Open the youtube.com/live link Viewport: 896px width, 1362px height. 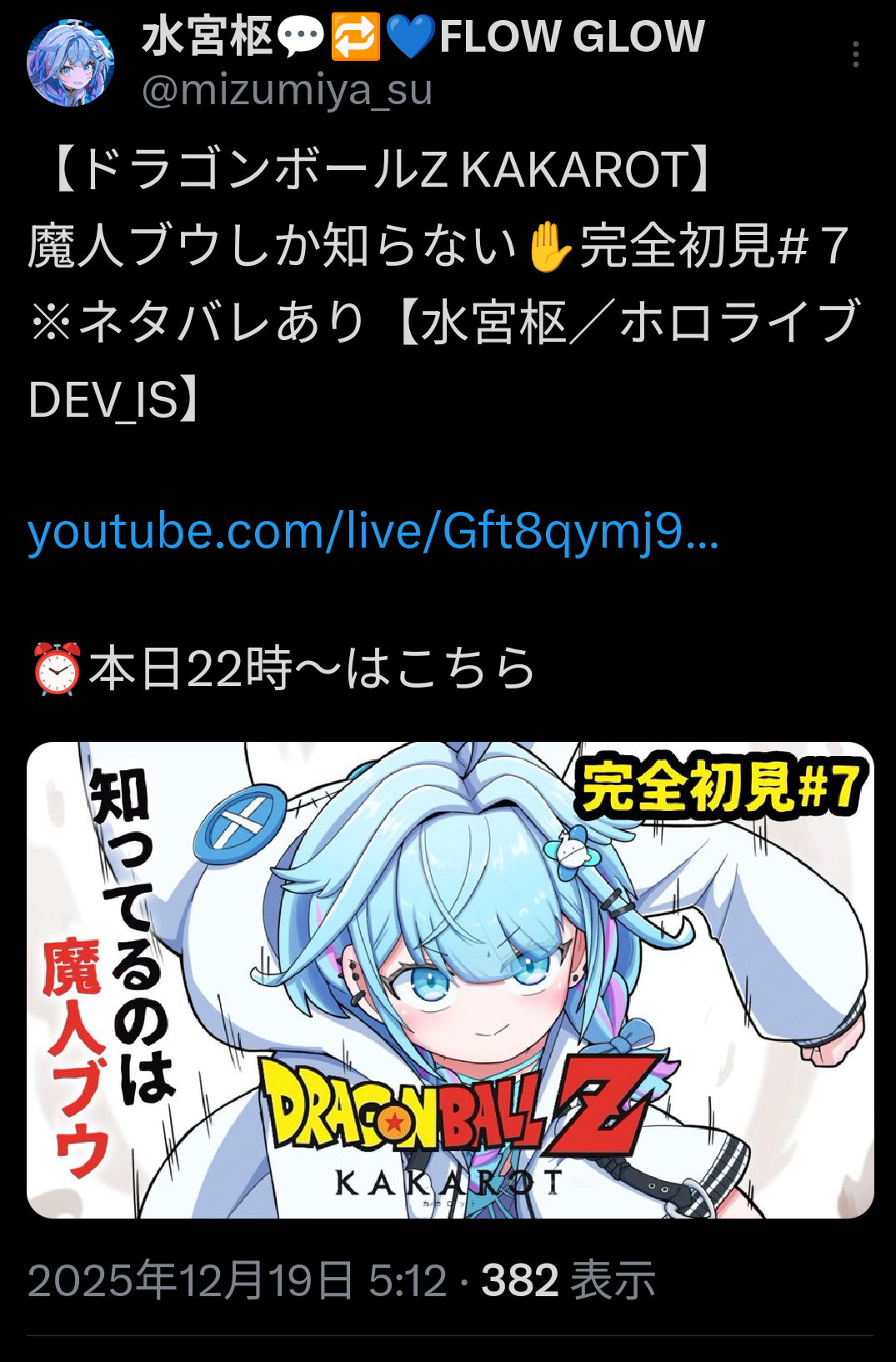[373, 531]
